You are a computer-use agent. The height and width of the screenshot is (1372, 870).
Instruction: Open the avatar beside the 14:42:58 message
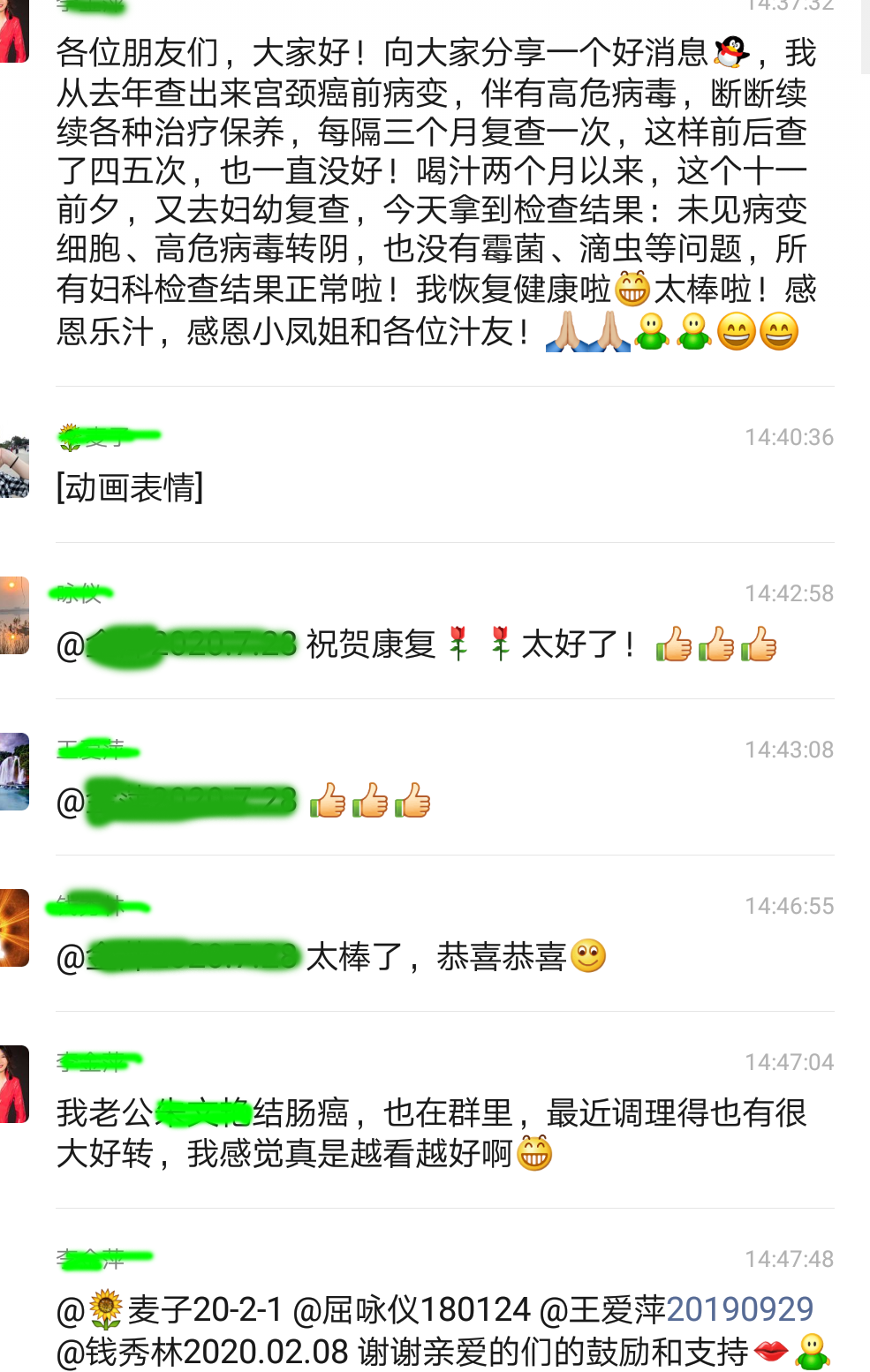14,615
